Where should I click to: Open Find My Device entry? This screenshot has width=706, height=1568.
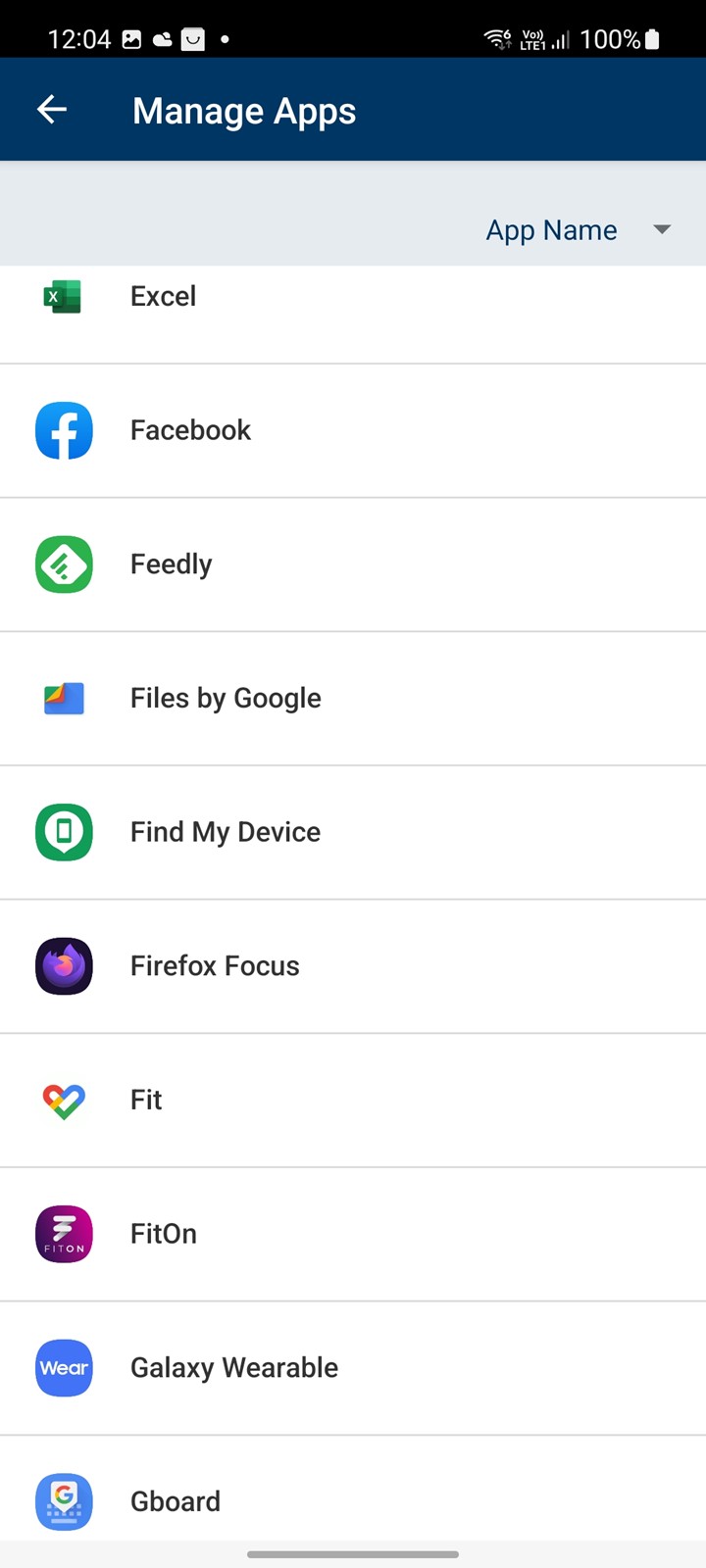[x=353, y=832]
